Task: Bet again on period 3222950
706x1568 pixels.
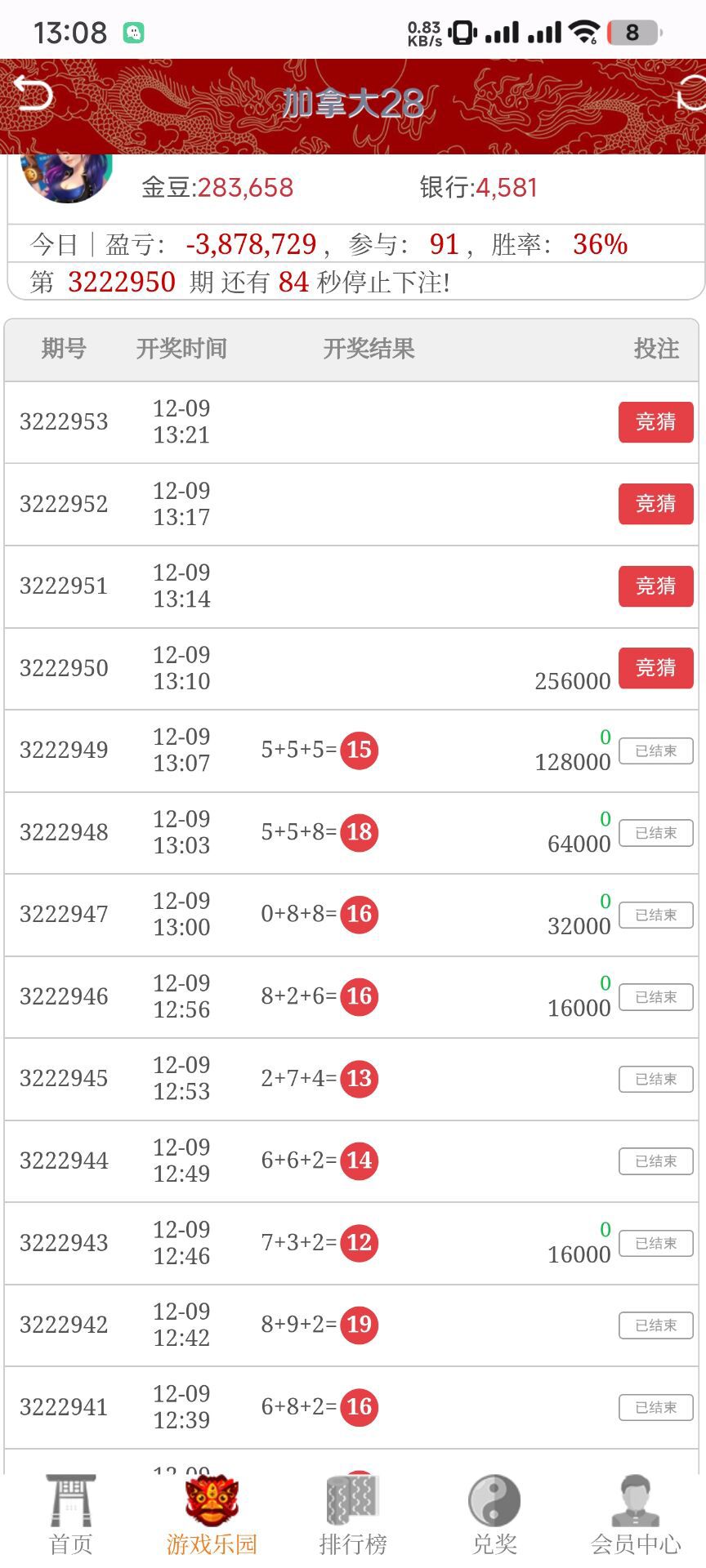Action: point(655,668)
